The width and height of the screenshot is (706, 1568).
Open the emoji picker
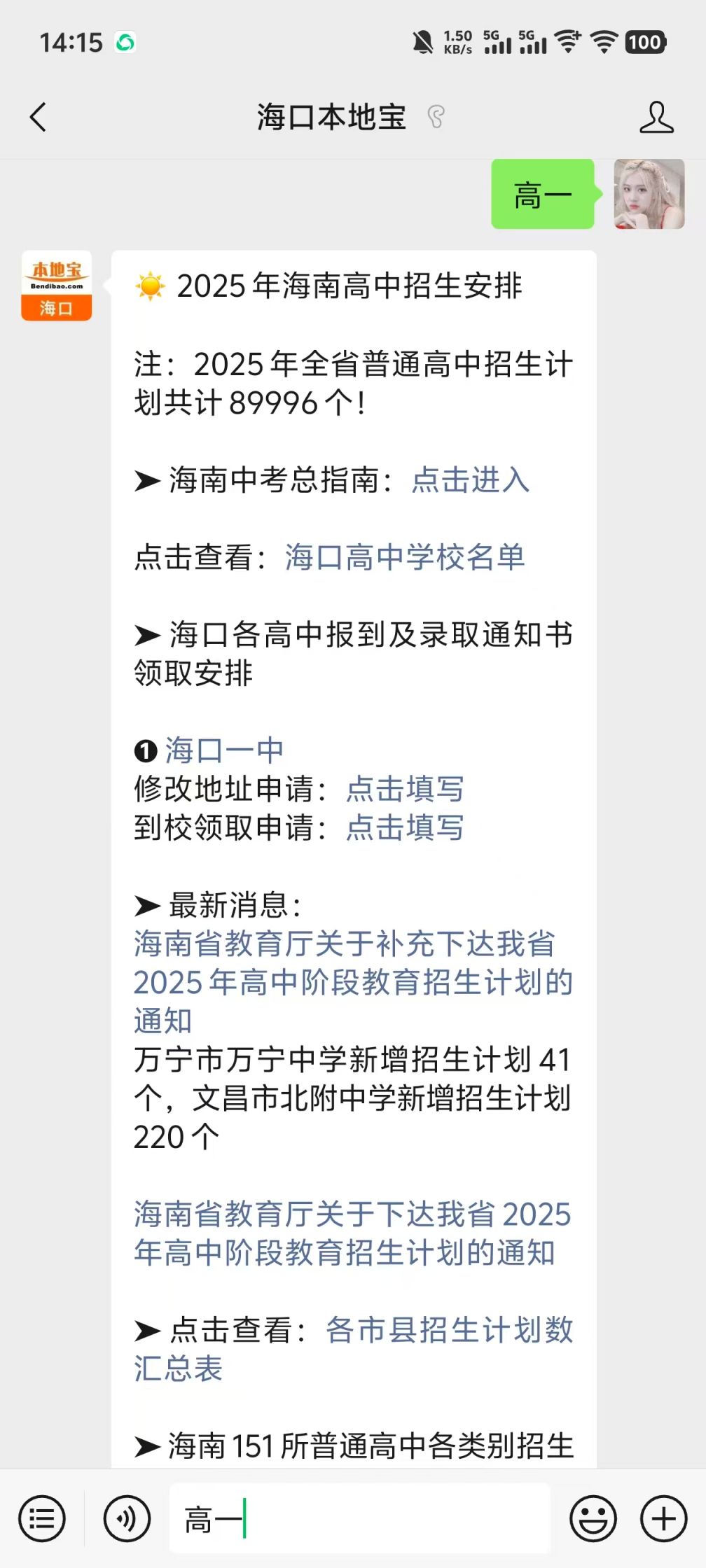[593, 1519]
